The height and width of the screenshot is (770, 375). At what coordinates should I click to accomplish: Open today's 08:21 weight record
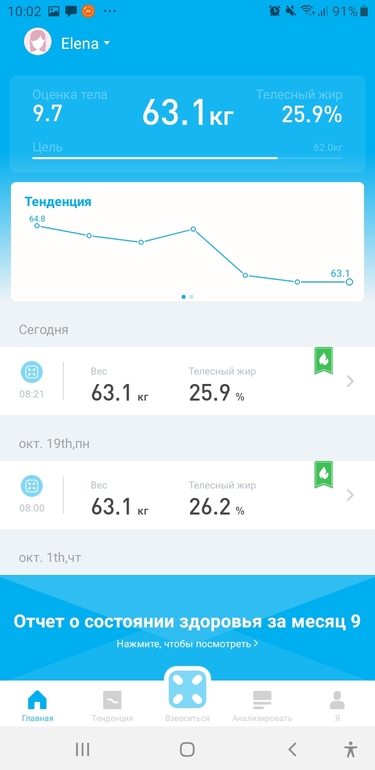188,381
